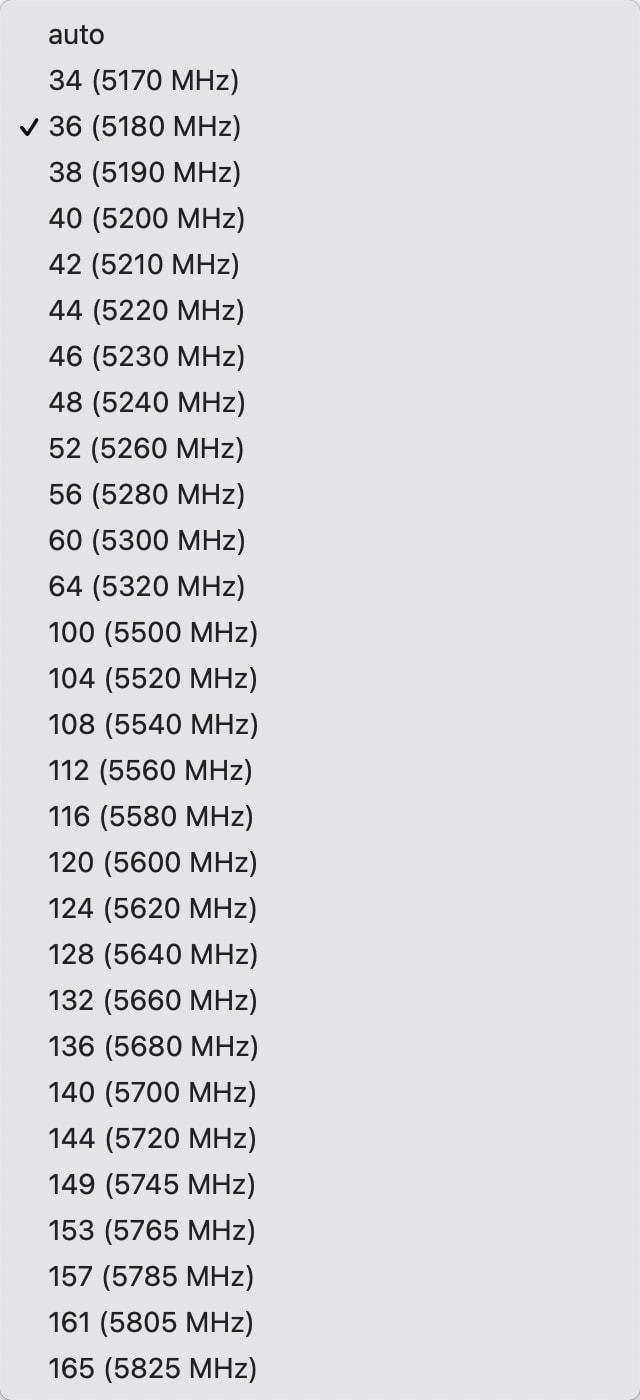Choose channel 165 (5825 MHz)
This screenshot has width=640, height=1400.
tap(152, 1369)
